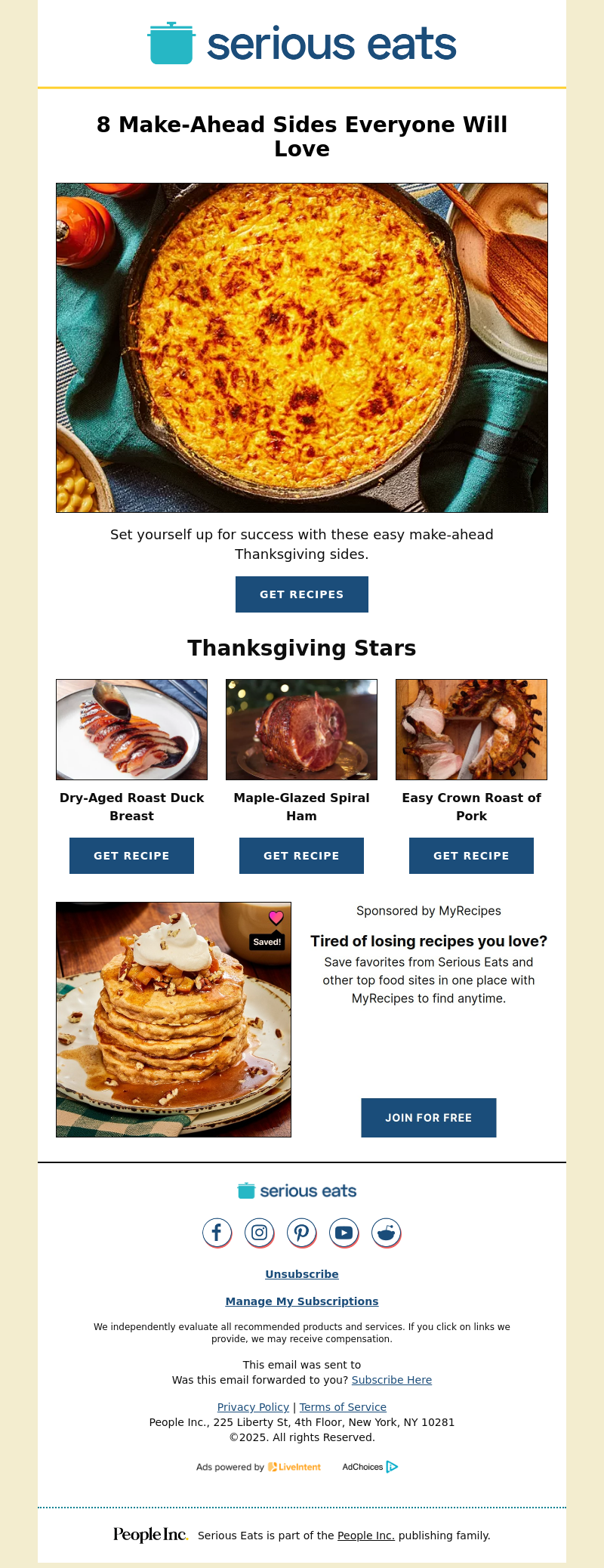Open Terms of Service
The image size is (604, 1568).
(343, 1407)
